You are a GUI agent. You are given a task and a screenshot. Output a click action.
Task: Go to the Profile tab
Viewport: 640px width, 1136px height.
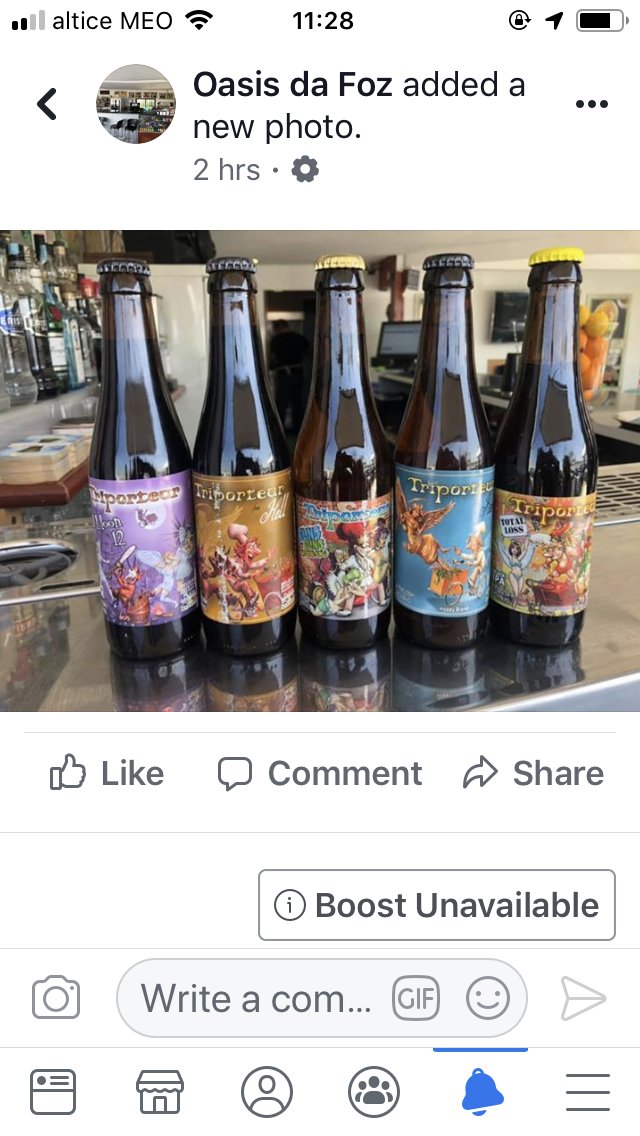coord(267,1091)
